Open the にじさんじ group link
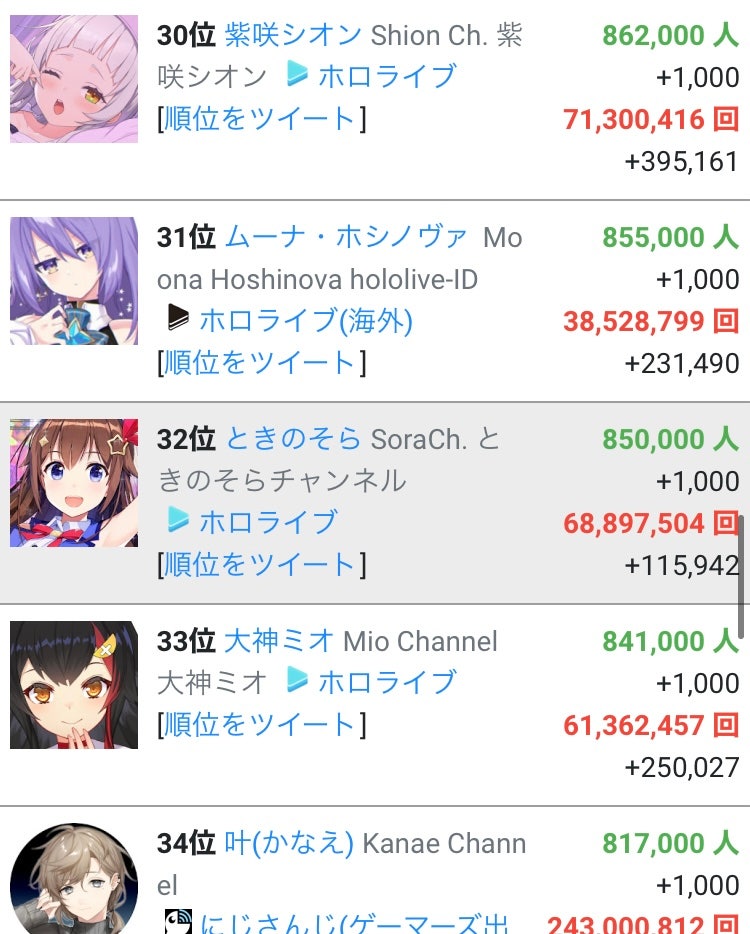This screenshot has width=750, height=934. 354,923
